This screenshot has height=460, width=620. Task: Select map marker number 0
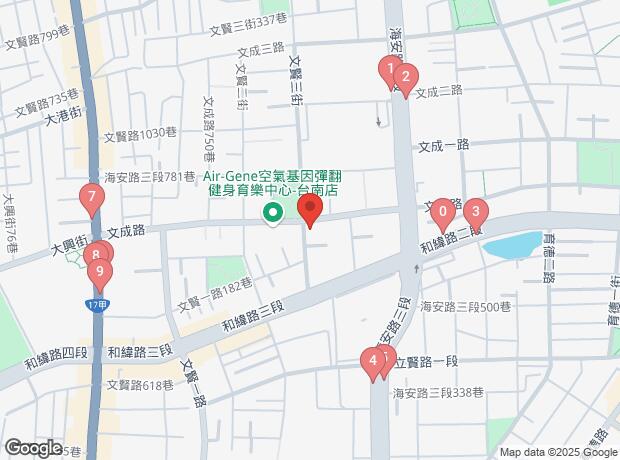click(442, 212)
